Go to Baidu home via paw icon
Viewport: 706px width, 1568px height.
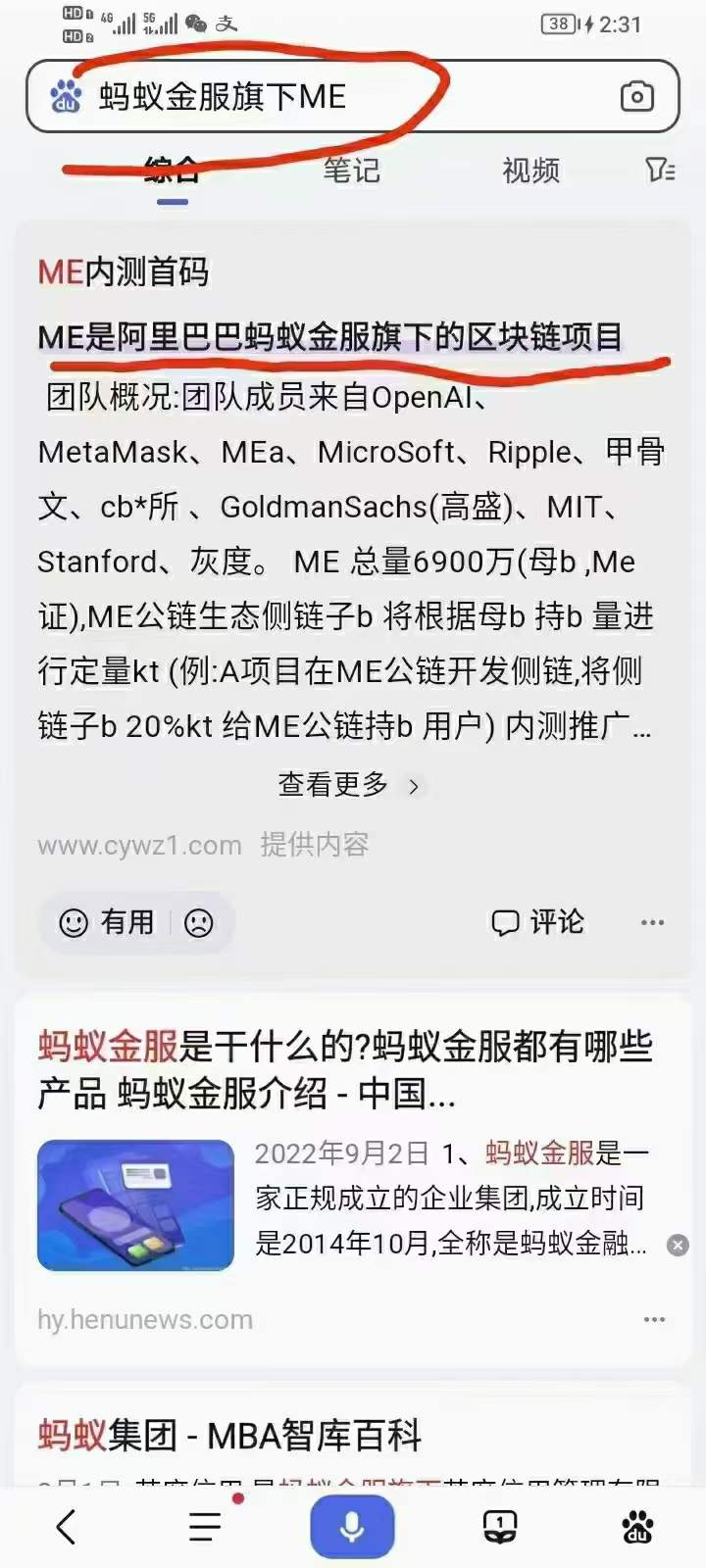tap(638, 1527)
